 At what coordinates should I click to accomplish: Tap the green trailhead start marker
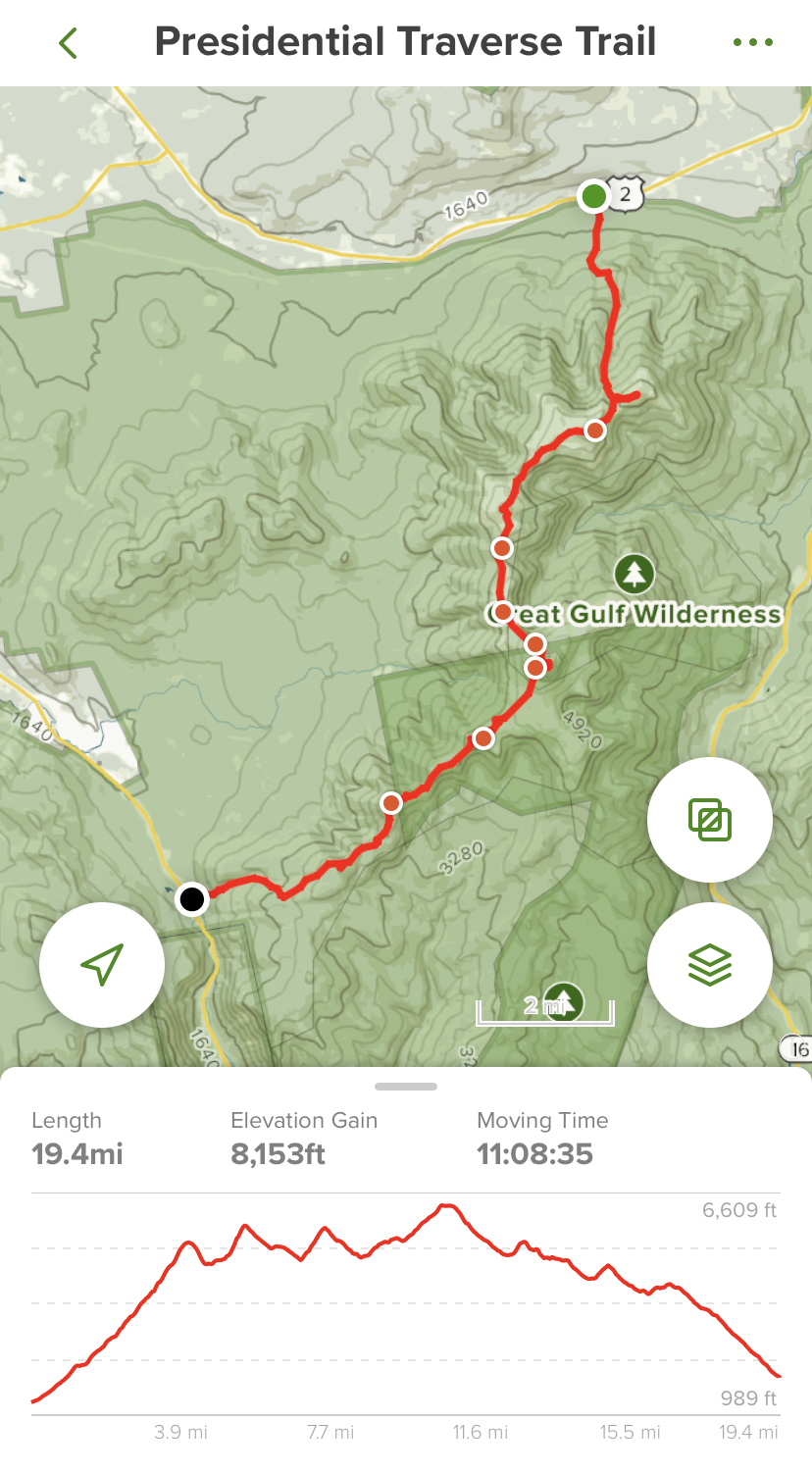(594, 196)
